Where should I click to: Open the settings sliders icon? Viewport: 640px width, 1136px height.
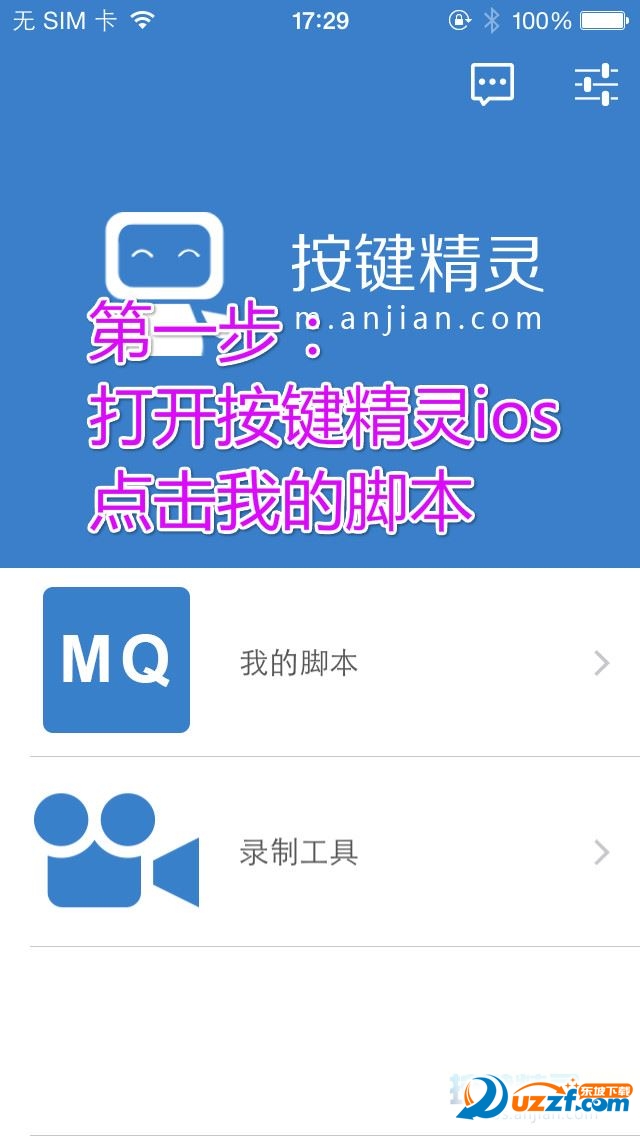pyautogui.click(x=596, y=84)
